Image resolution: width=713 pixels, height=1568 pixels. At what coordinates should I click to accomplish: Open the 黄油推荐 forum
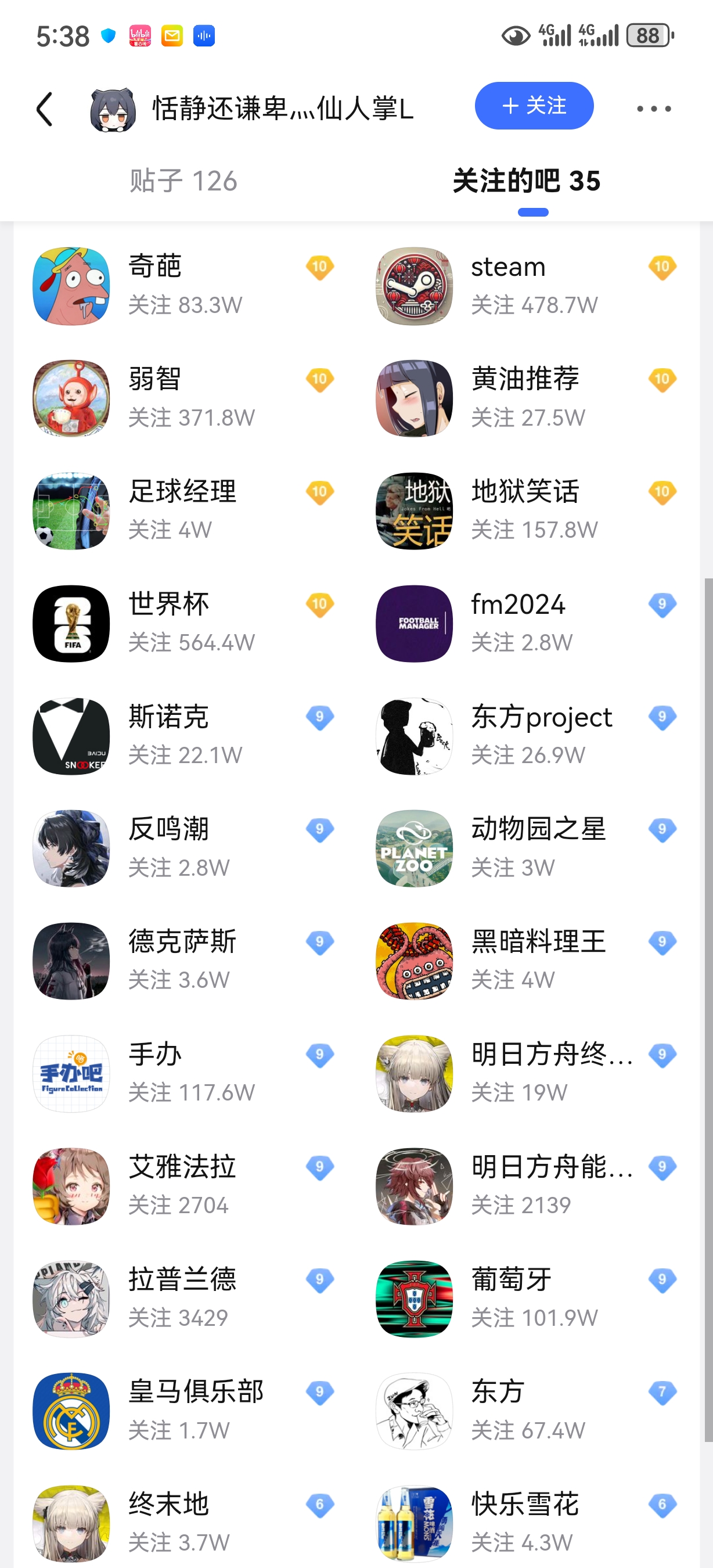click(x=525, y=398)
